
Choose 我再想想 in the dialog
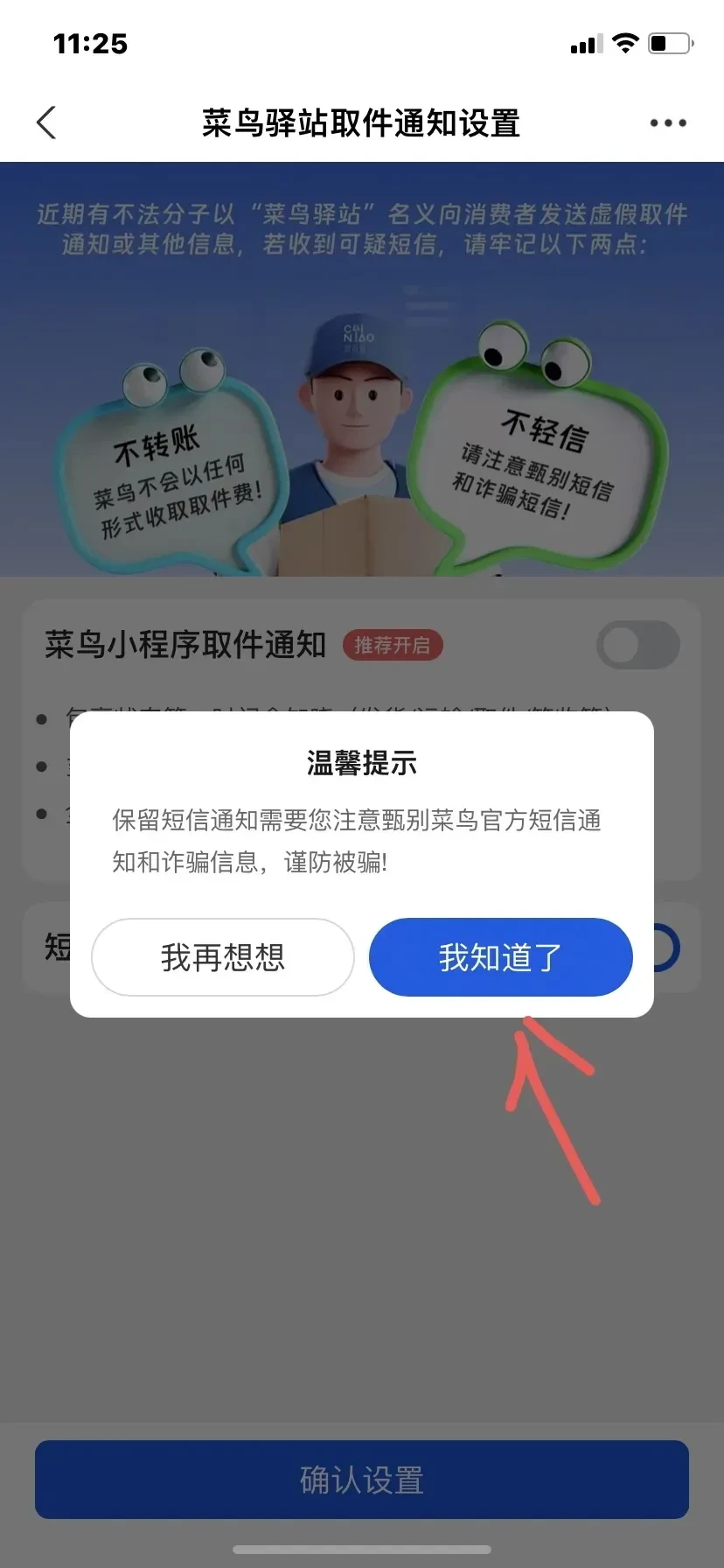click(223, 957)
